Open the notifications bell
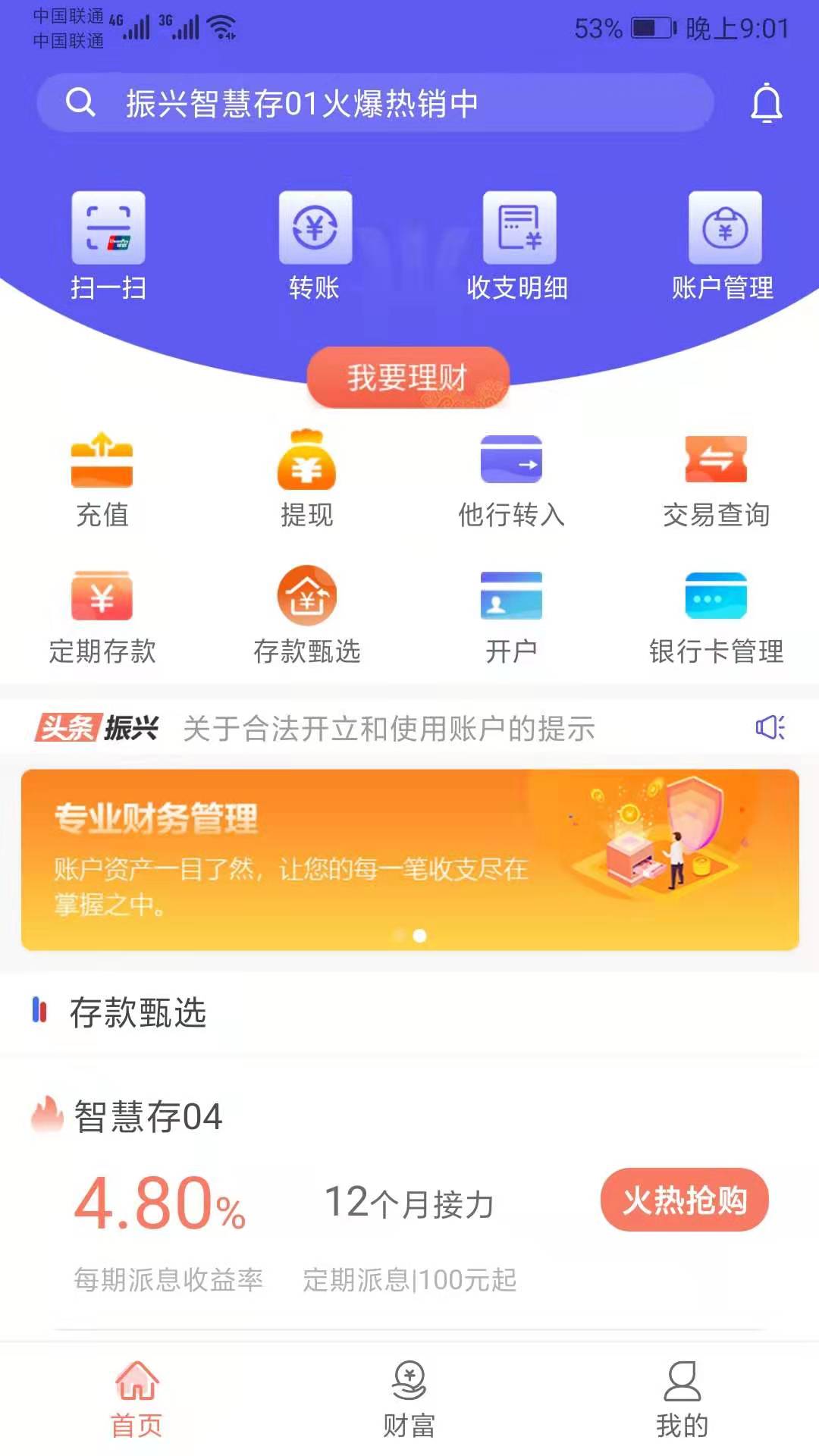The height and width of the screenshot is (1456, 819). [x=766, y=103]
